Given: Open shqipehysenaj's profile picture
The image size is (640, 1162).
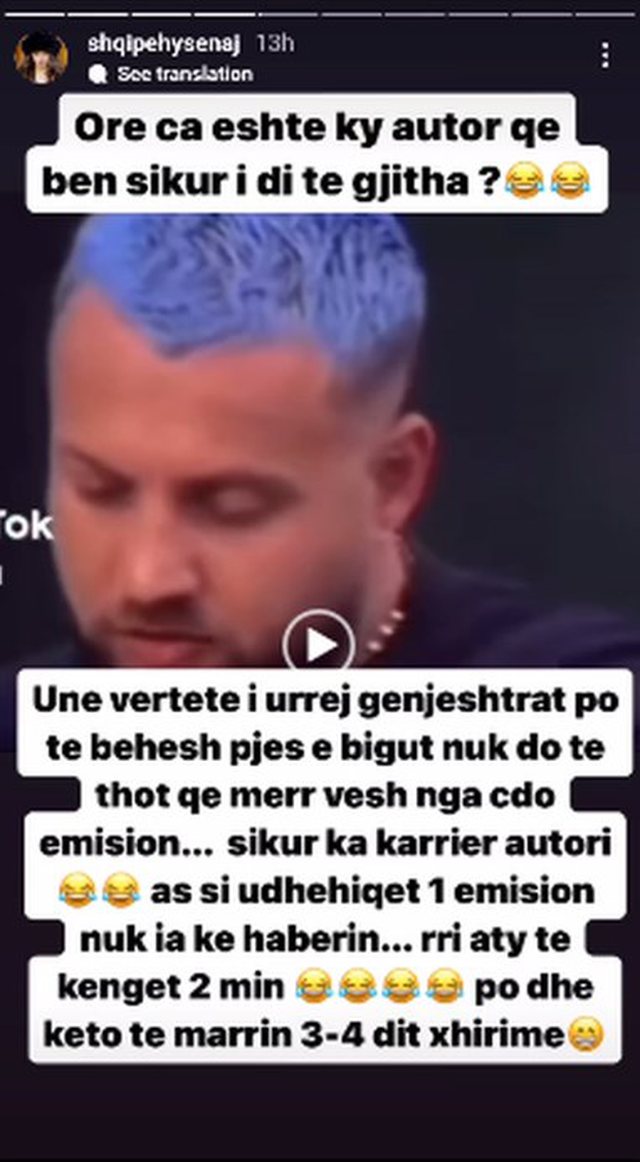Looking at the screenshot, I should click(x=41, y=57).
